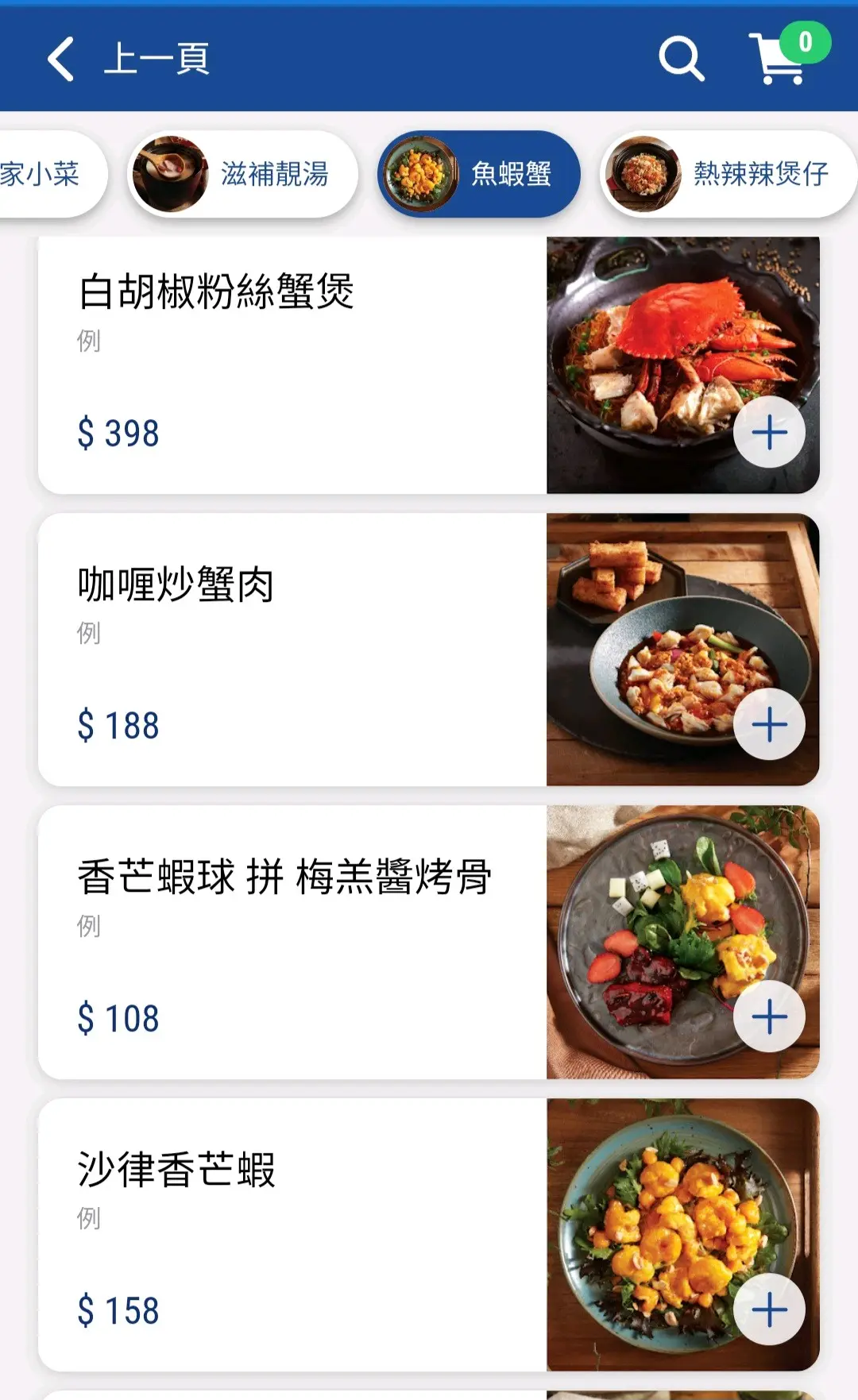The height and width of the screenshot is (1400, 858).
Task: Open the search icon
Action: pos(681,59)
